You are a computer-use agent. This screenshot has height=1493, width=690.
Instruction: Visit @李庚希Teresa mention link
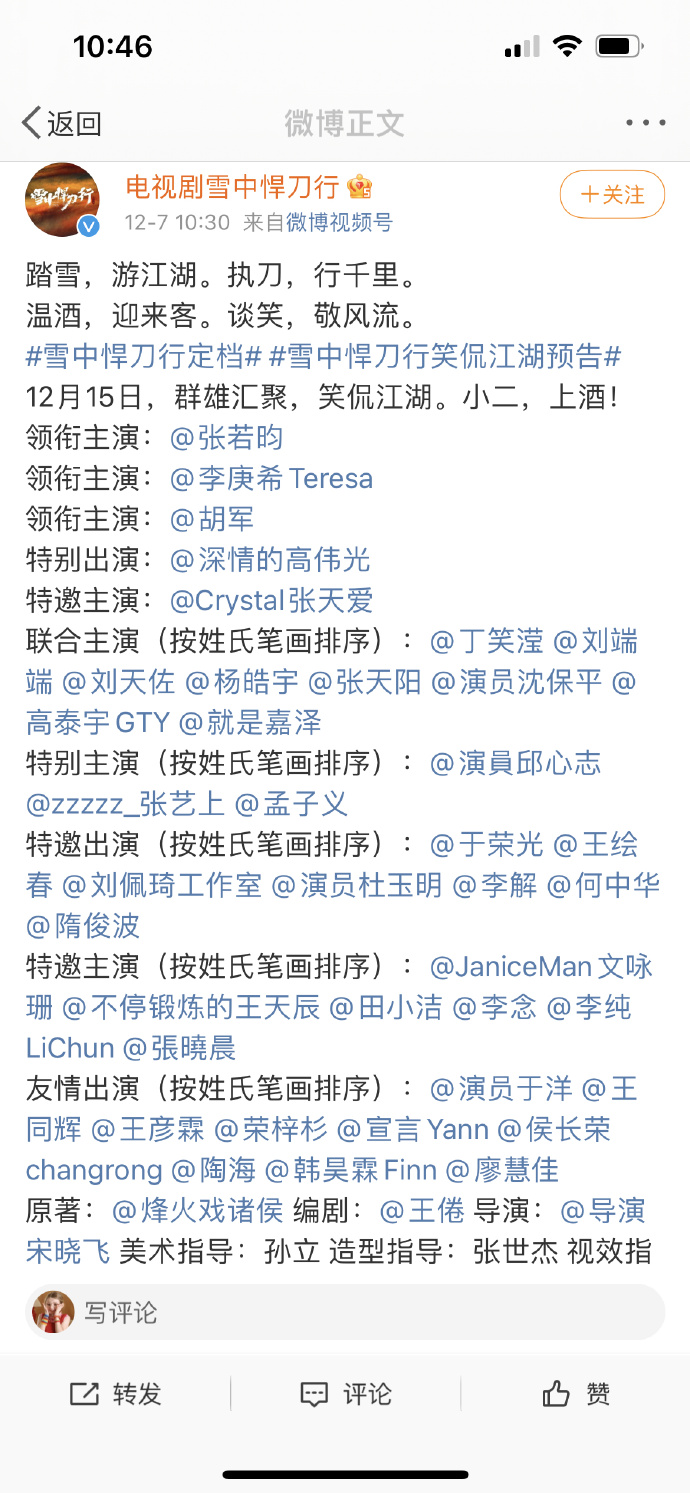pos(271,478)
